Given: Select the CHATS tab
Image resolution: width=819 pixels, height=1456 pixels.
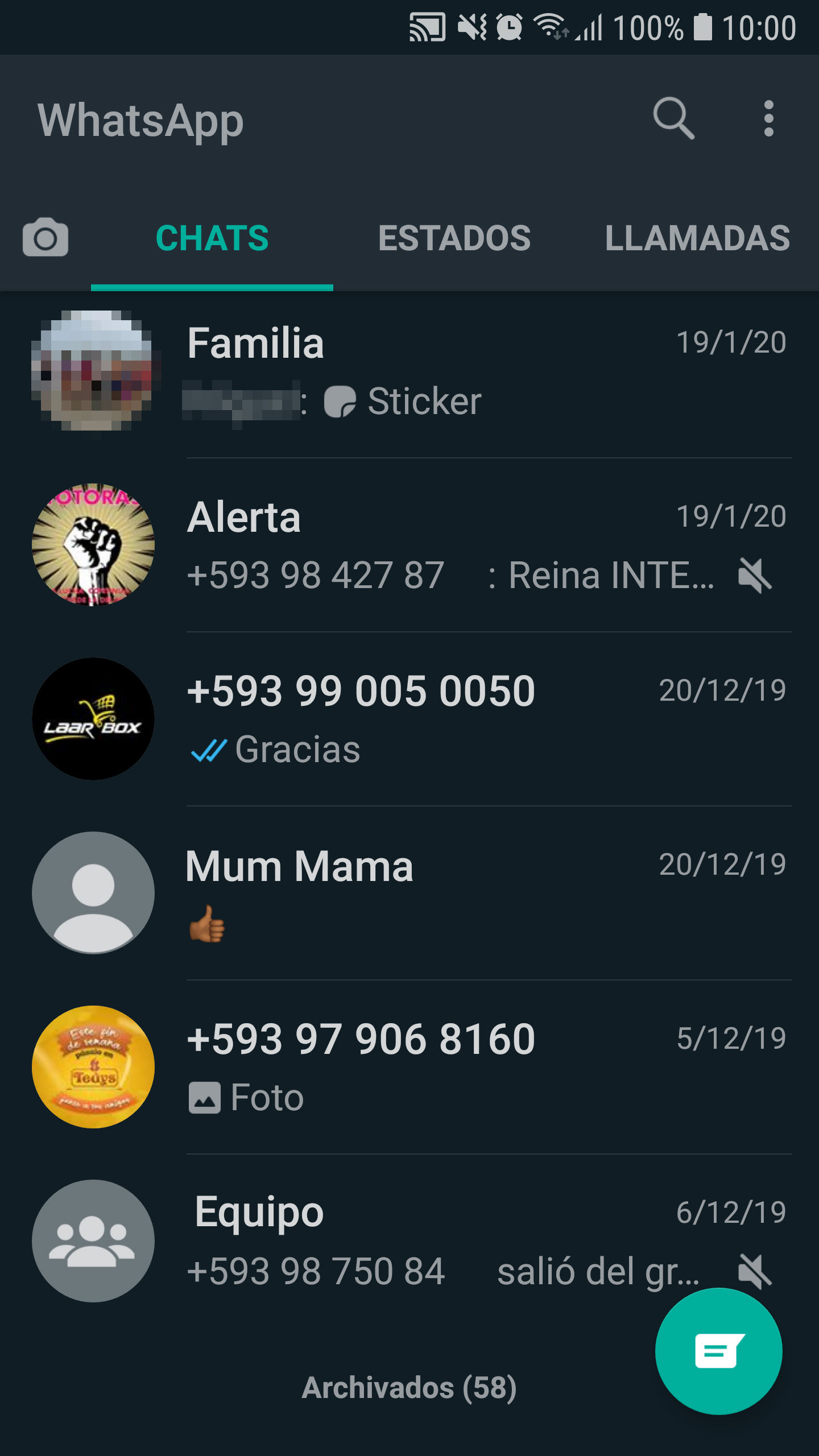Looking at the screenshot, I should click(x=212, y=237).
